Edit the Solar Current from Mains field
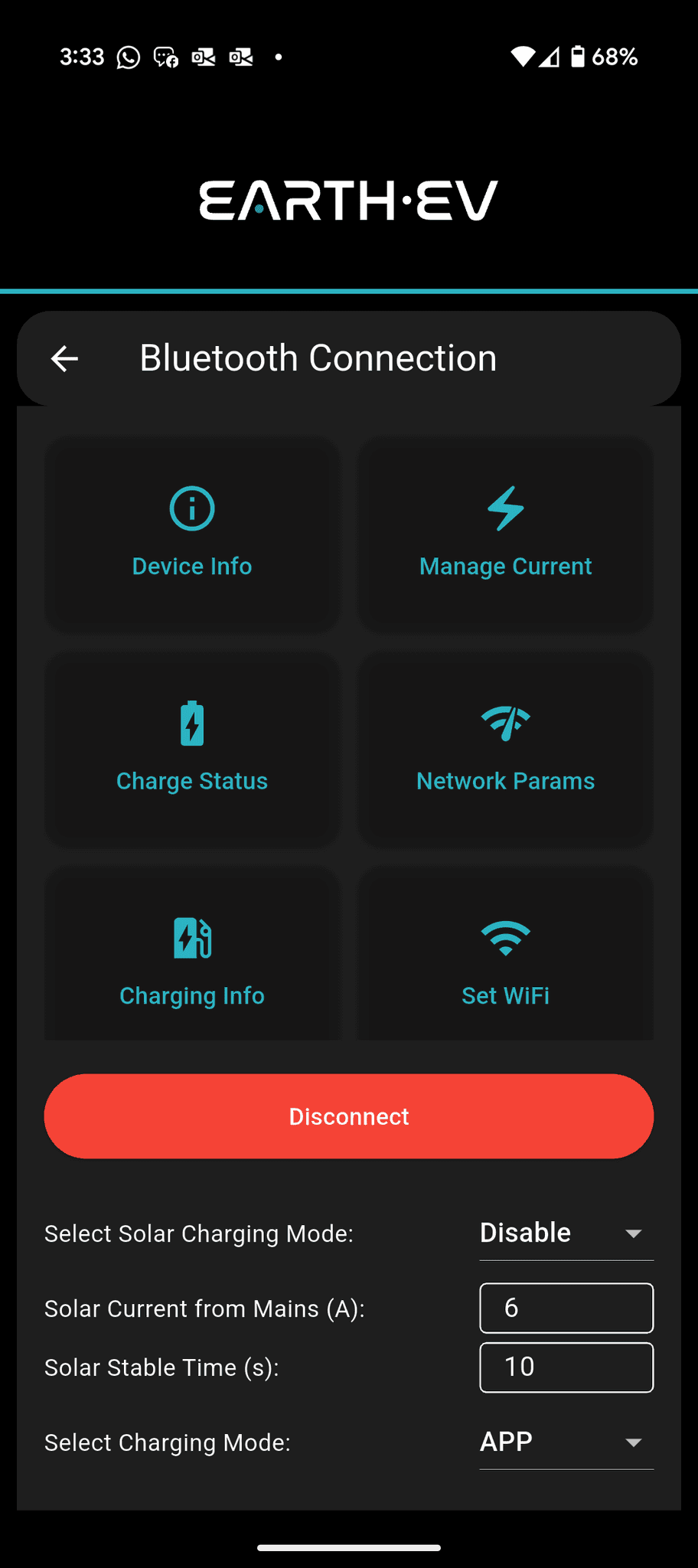Image resolution: width=698 pixels, height=1568 pixels. tap(566, 1308)
